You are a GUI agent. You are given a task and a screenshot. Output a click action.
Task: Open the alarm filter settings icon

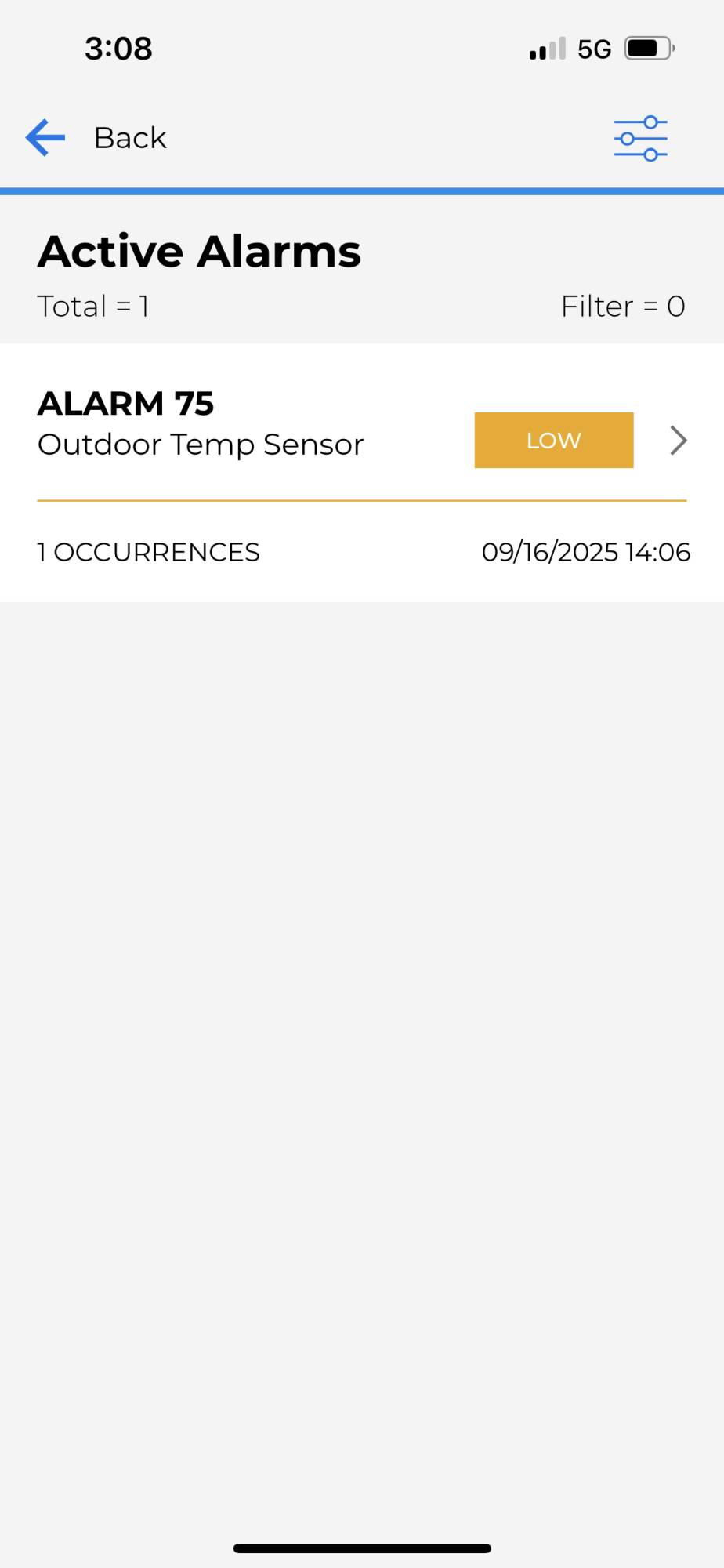coord(640,139)
